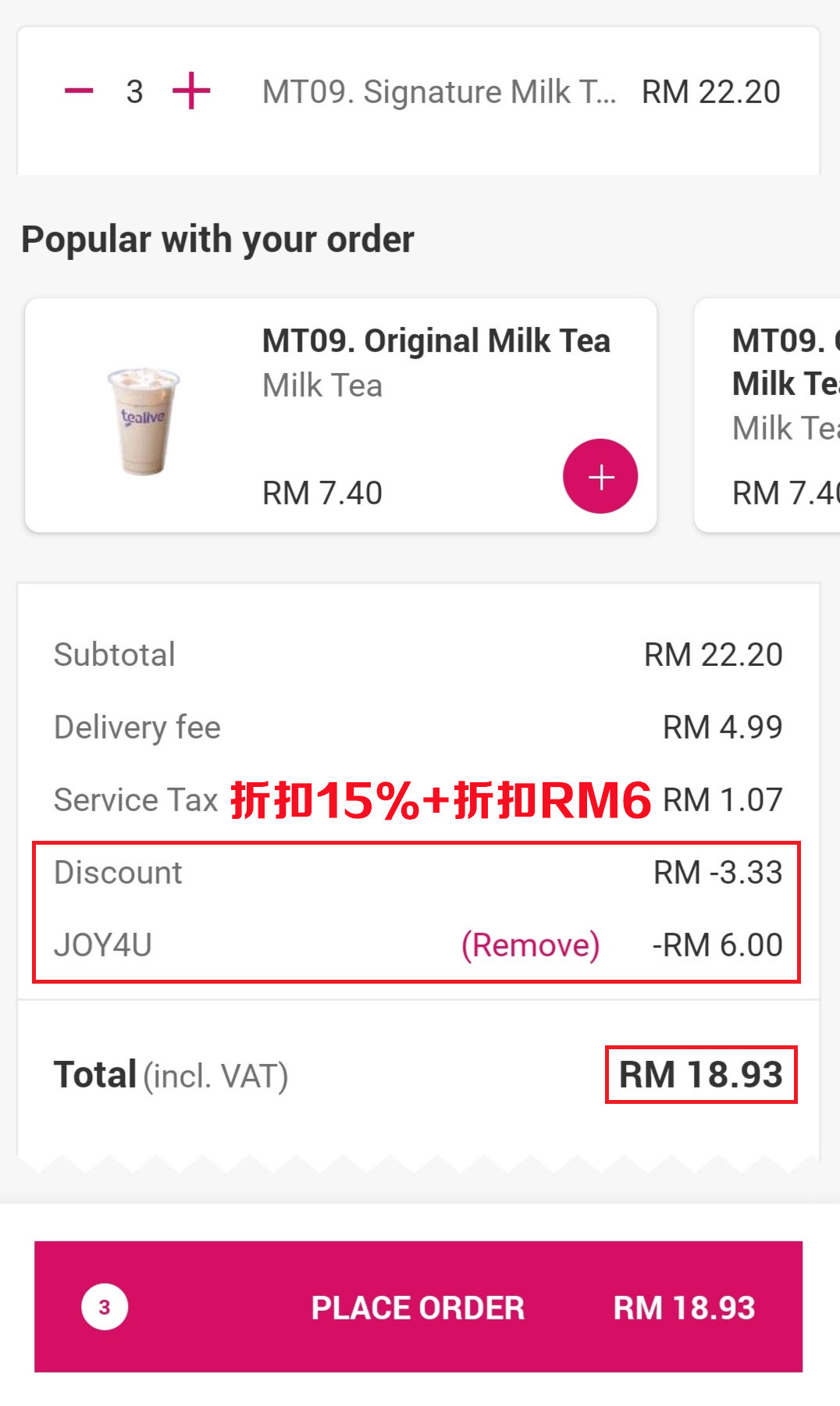This screenshot has width=840, height=1406.
Task: Increase Signature Milk Tea quantity
Action: click(191, 91)
